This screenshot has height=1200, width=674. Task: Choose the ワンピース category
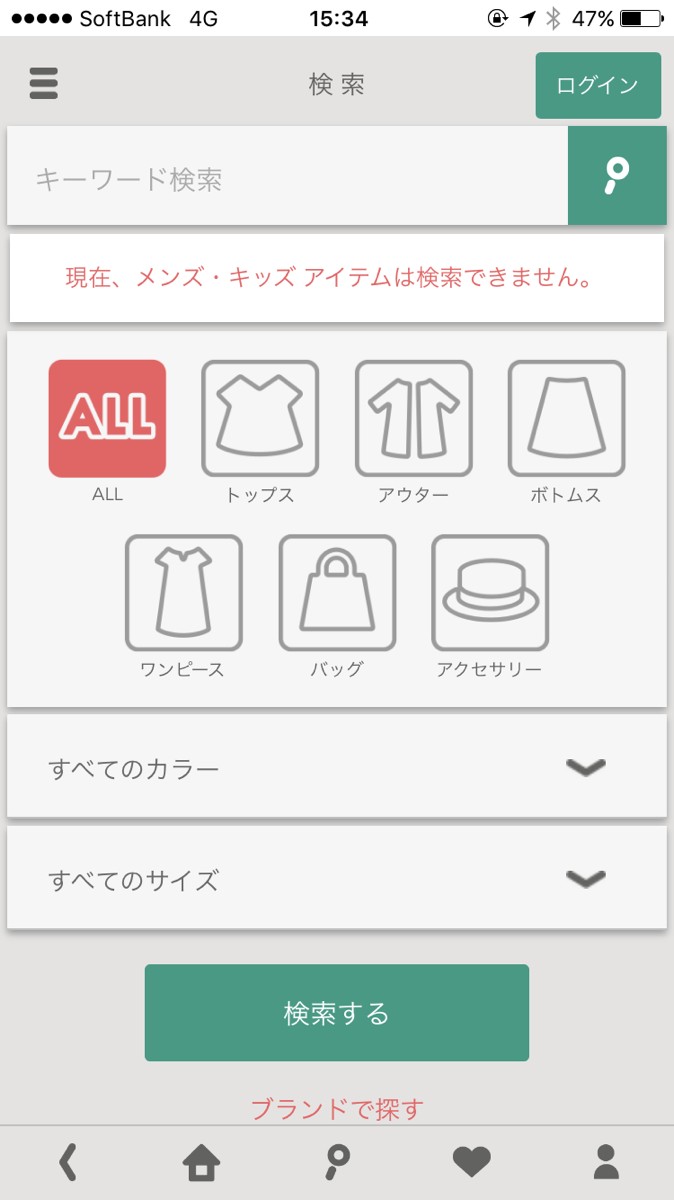coord(183,593)
